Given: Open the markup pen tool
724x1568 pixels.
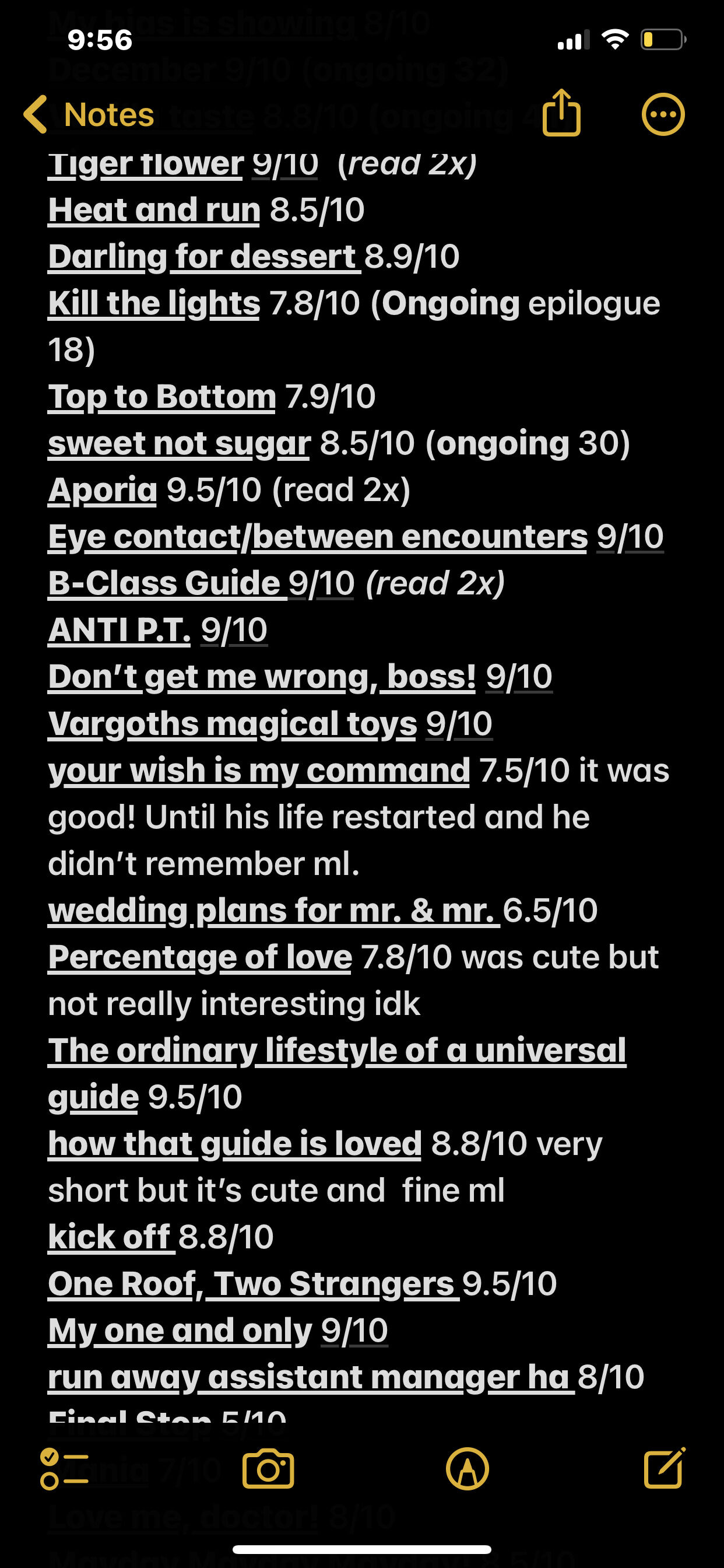Looking at the screenshot, I should pyautogui.click(x=468, y=1469).
